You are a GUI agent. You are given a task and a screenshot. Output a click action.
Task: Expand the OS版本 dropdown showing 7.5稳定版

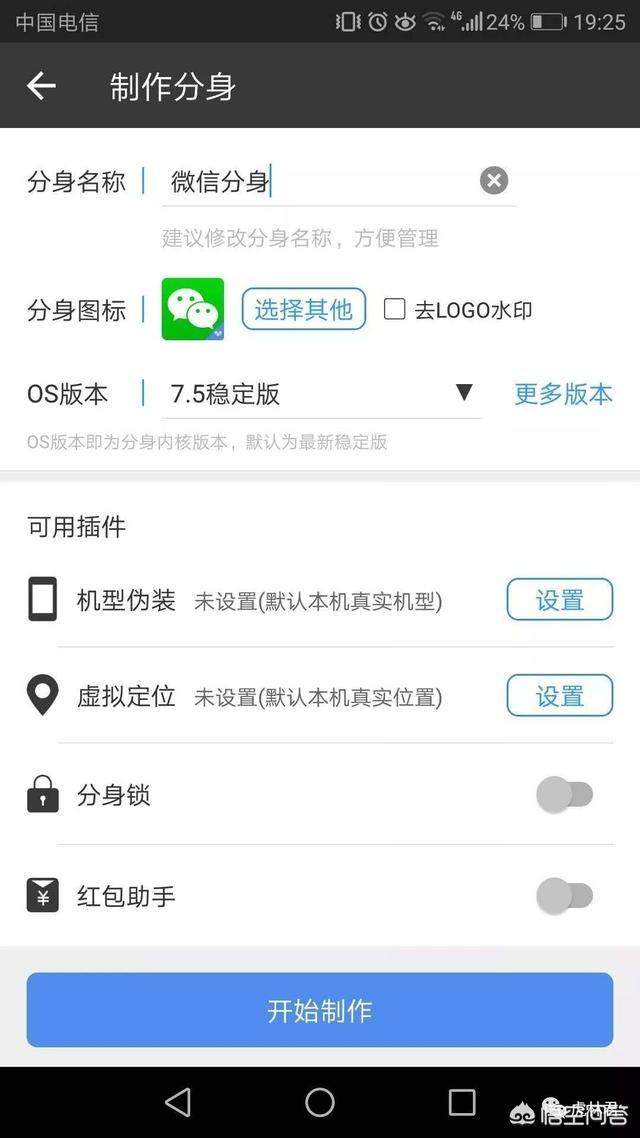click(x=321, y=394)
